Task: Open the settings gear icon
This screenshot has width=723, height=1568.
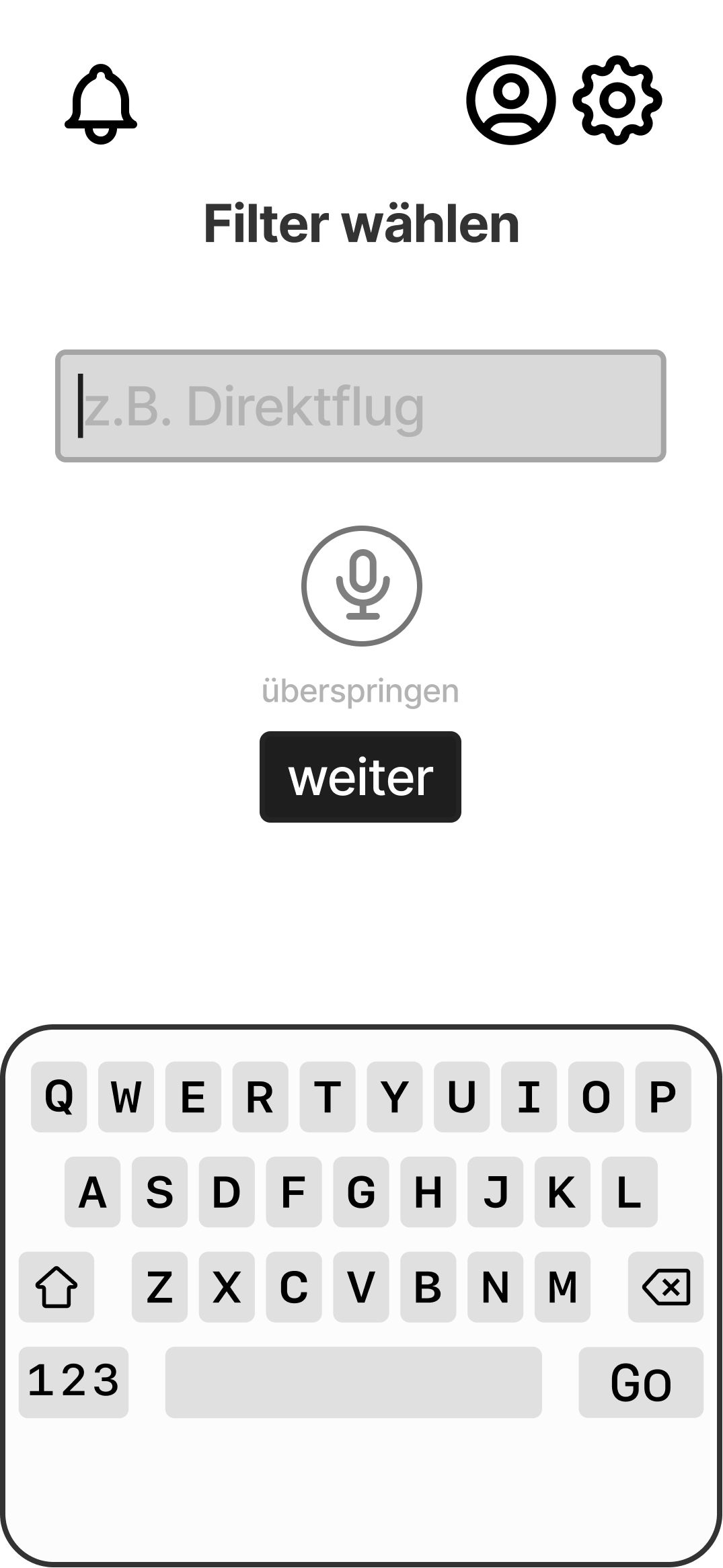Action: coord(616,102)
